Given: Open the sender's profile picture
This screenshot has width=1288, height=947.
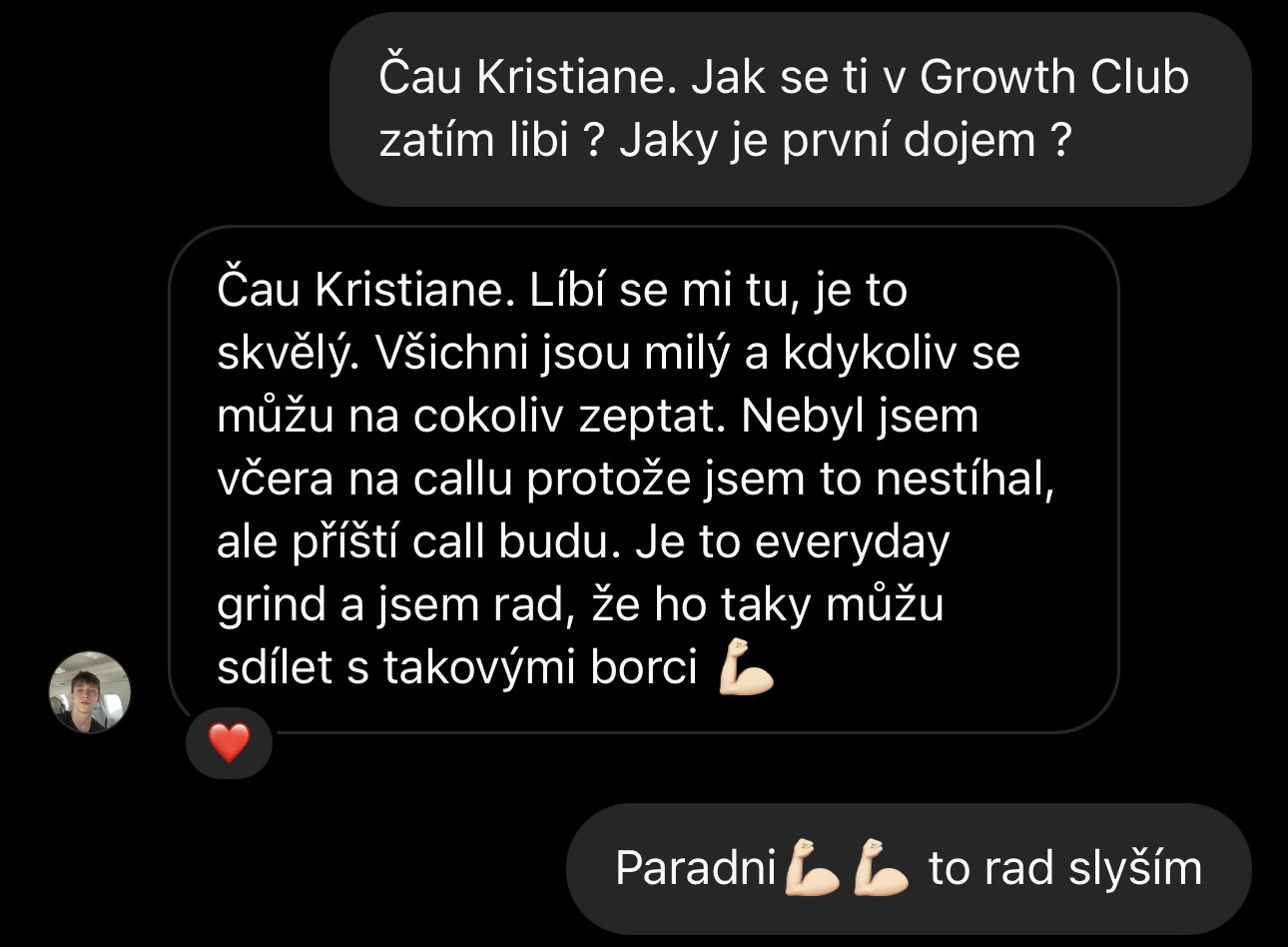Looking at the screenshot, I should coord(90,692).
